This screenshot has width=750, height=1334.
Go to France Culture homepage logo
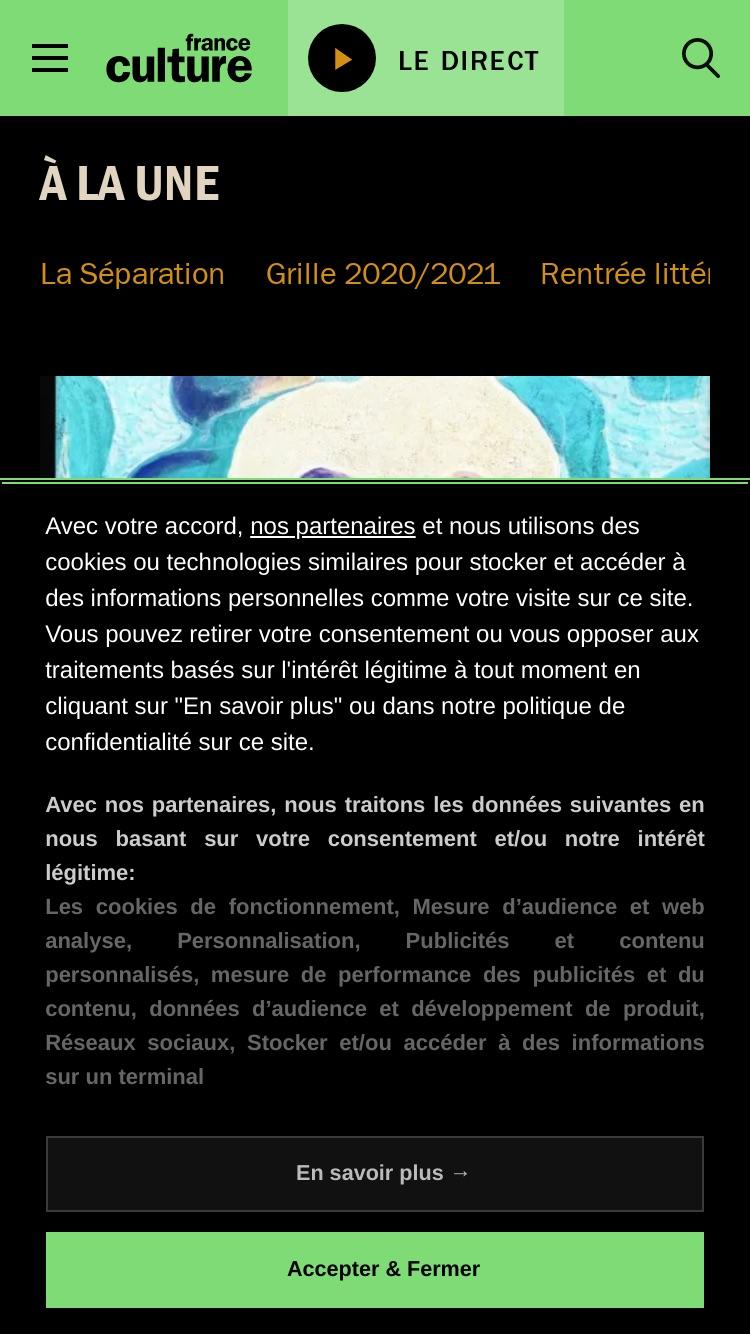179,58
